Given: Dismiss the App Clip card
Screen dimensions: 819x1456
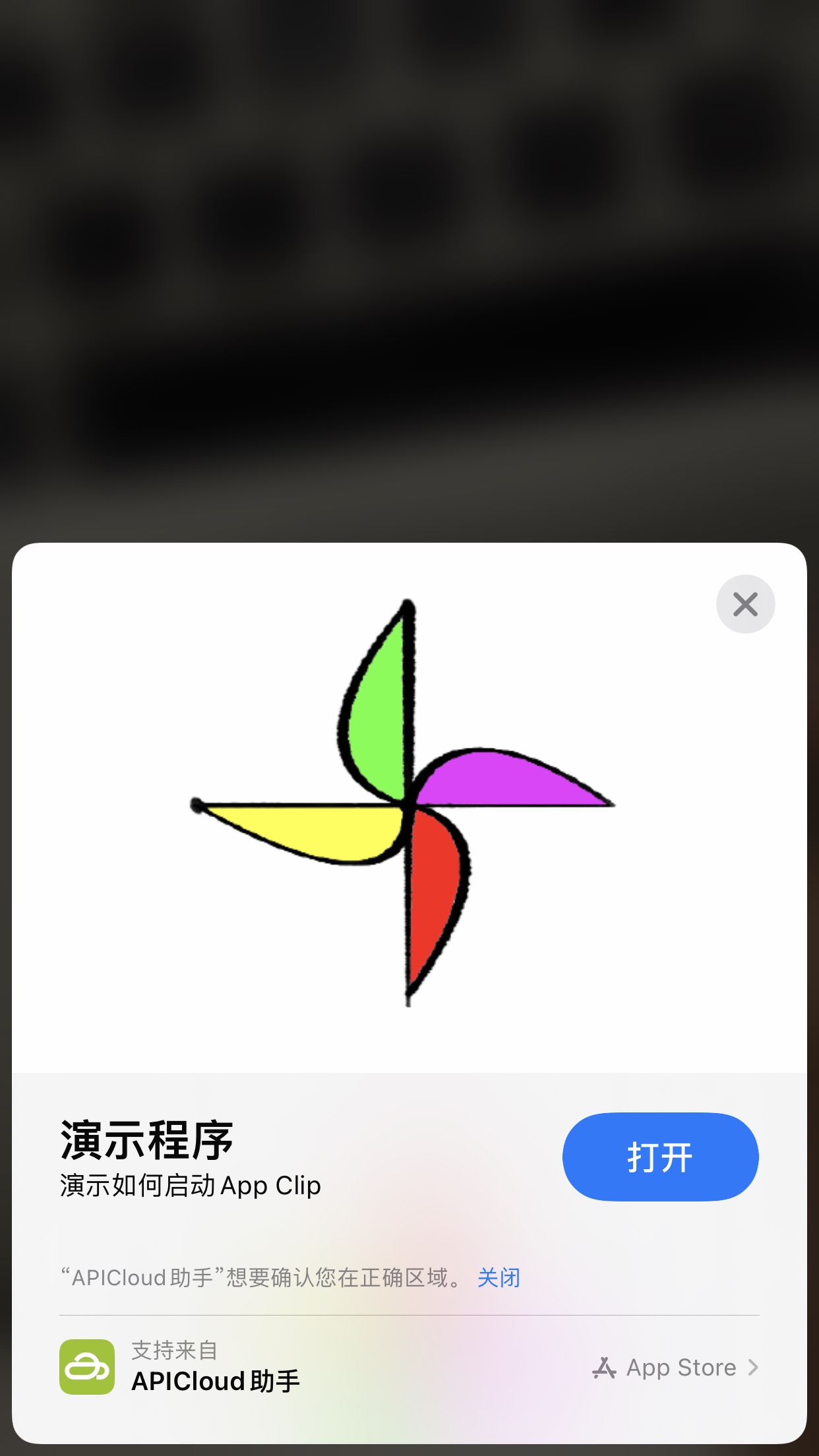Looking at the screenshot, I should click(745, 604).
